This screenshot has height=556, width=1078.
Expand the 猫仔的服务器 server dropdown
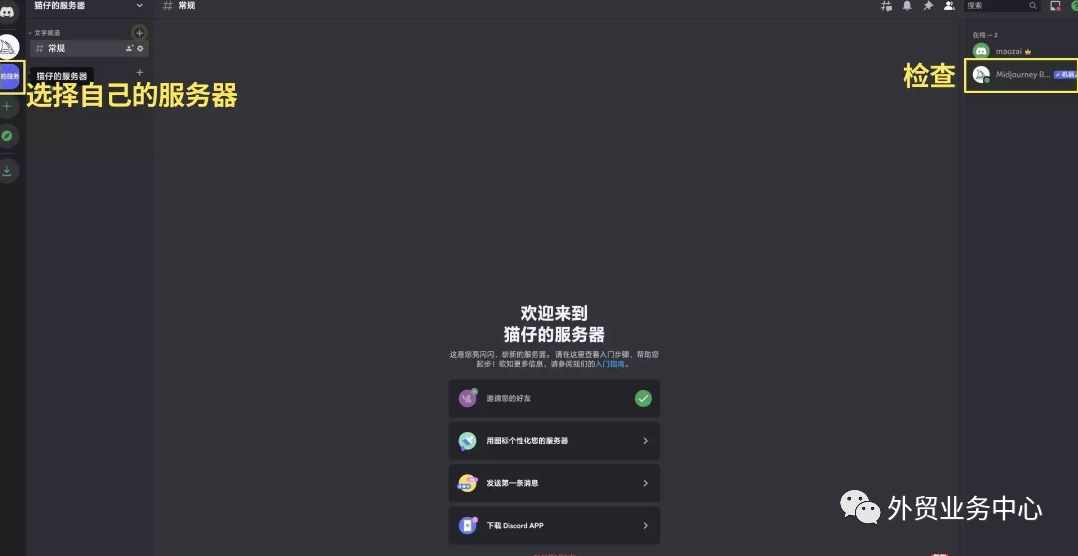click(139, 6)
